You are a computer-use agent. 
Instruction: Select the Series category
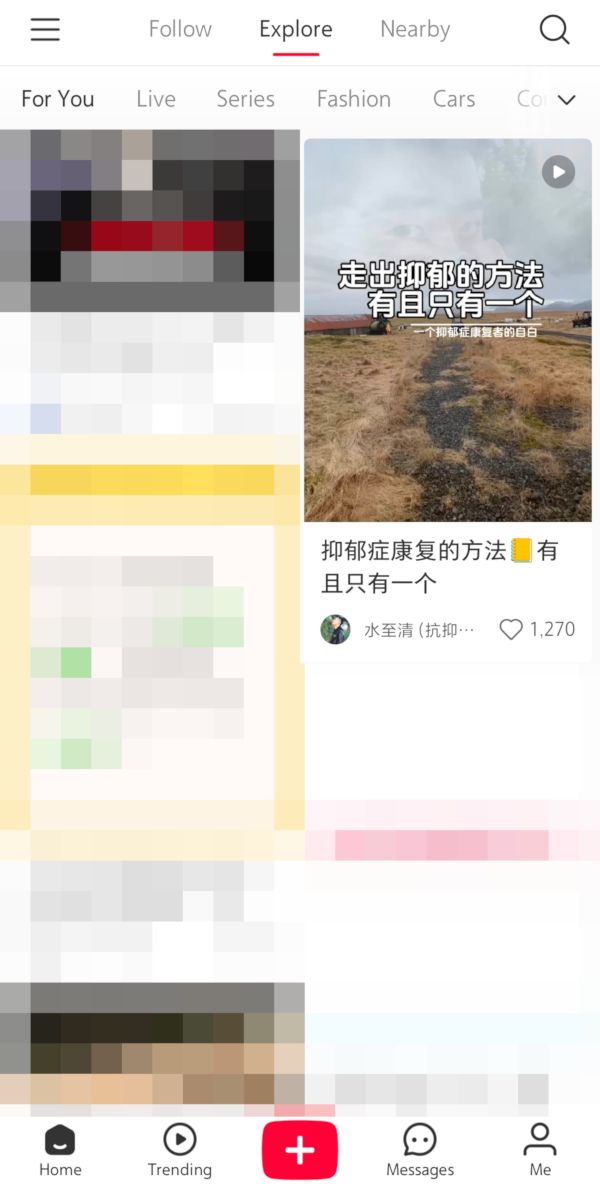coord(246,99)
